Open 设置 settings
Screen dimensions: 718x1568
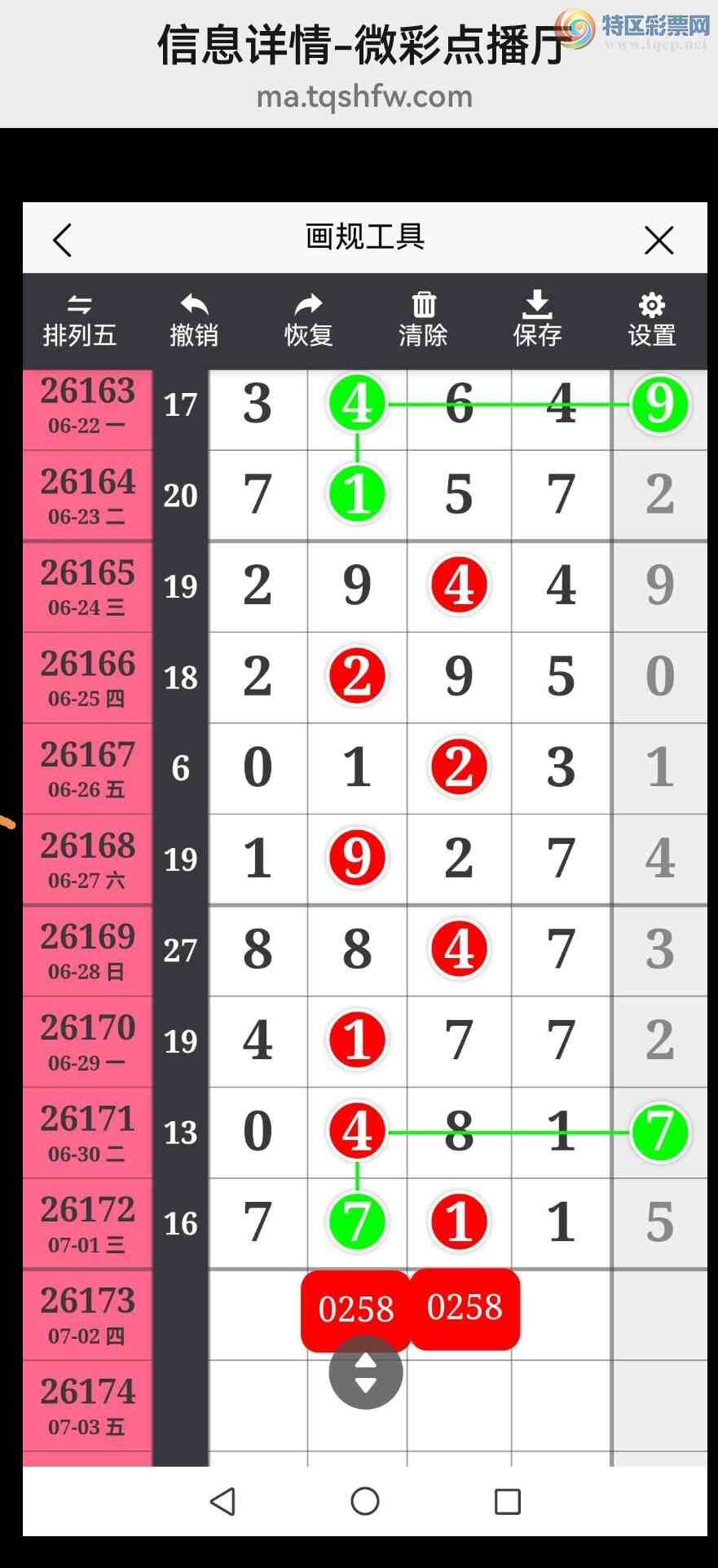point(652,320)
